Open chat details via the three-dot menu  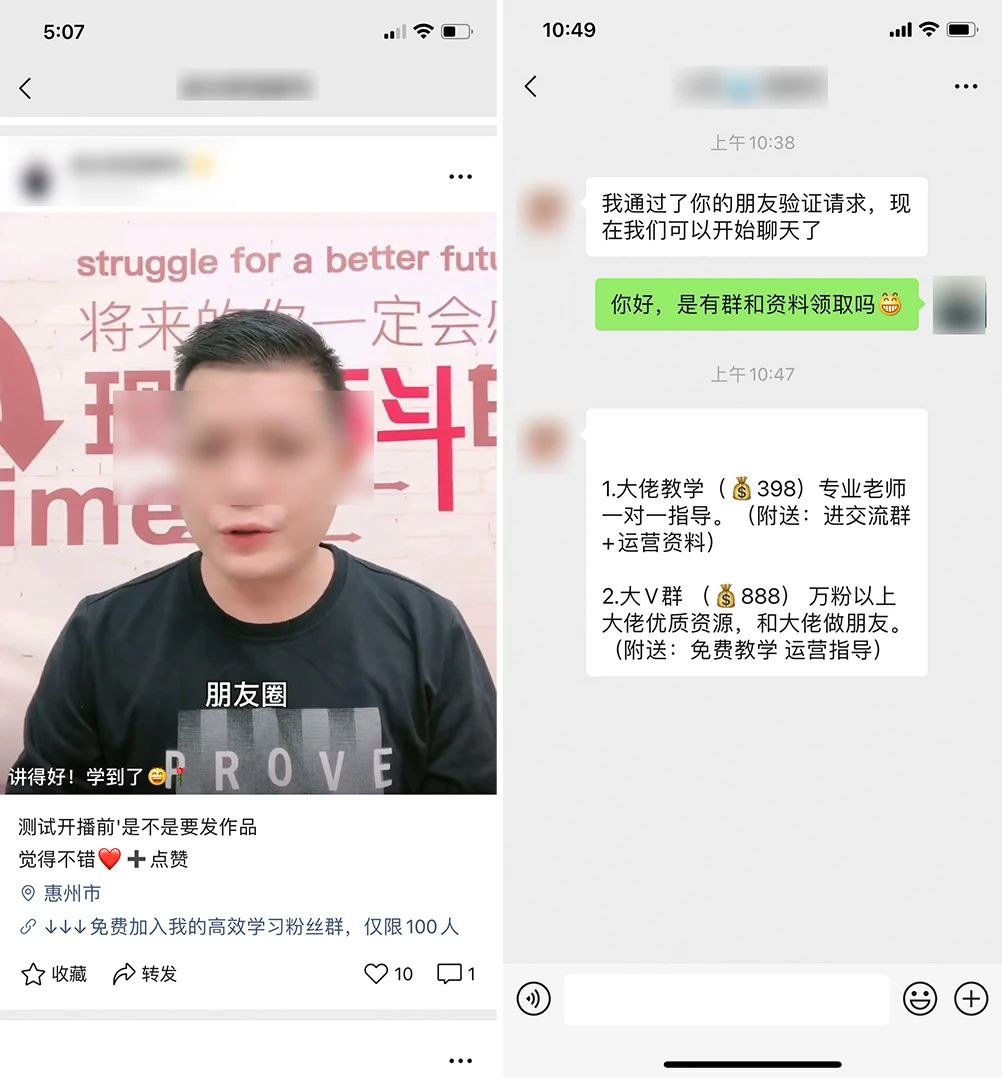[965, 87]
